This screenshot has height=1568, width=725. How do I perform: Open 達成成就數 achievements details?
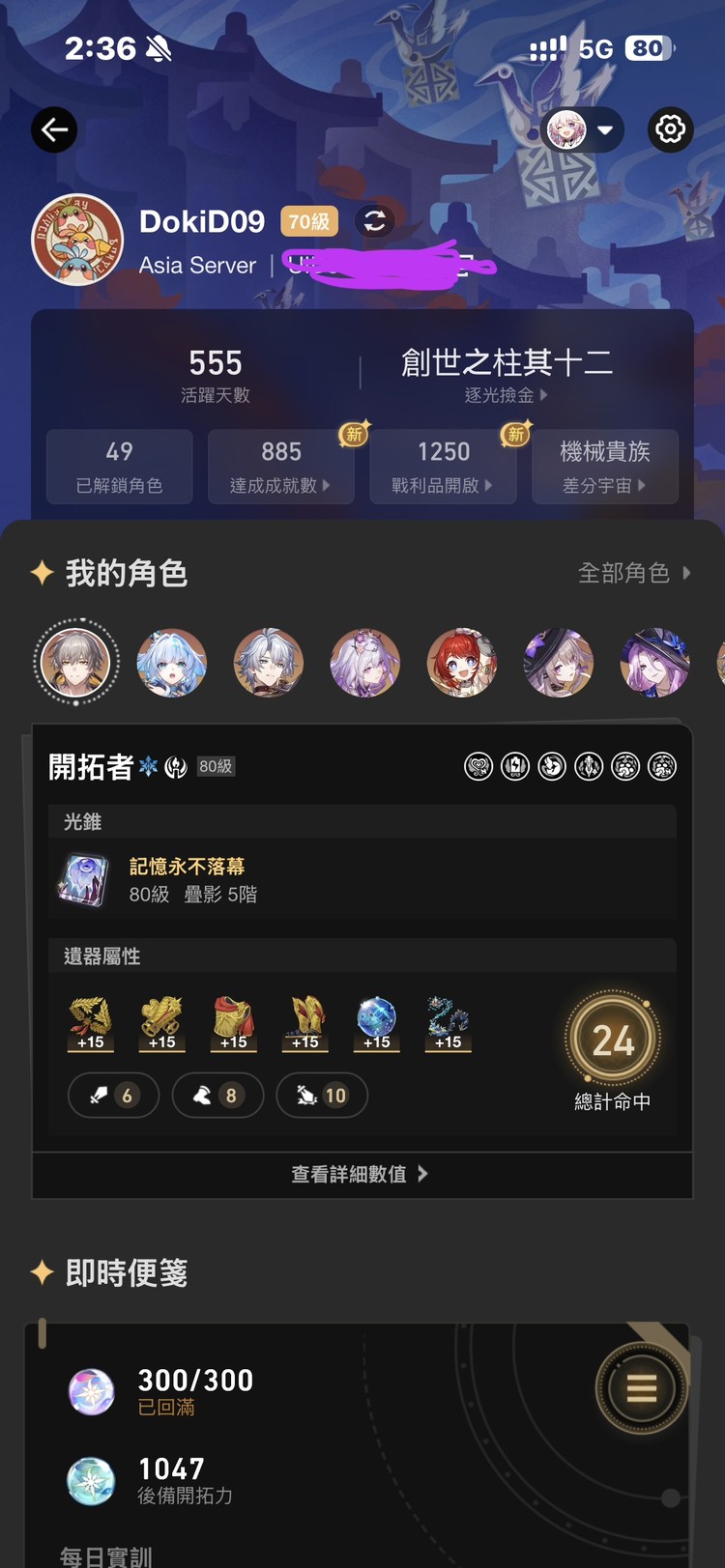click(280, 467)
